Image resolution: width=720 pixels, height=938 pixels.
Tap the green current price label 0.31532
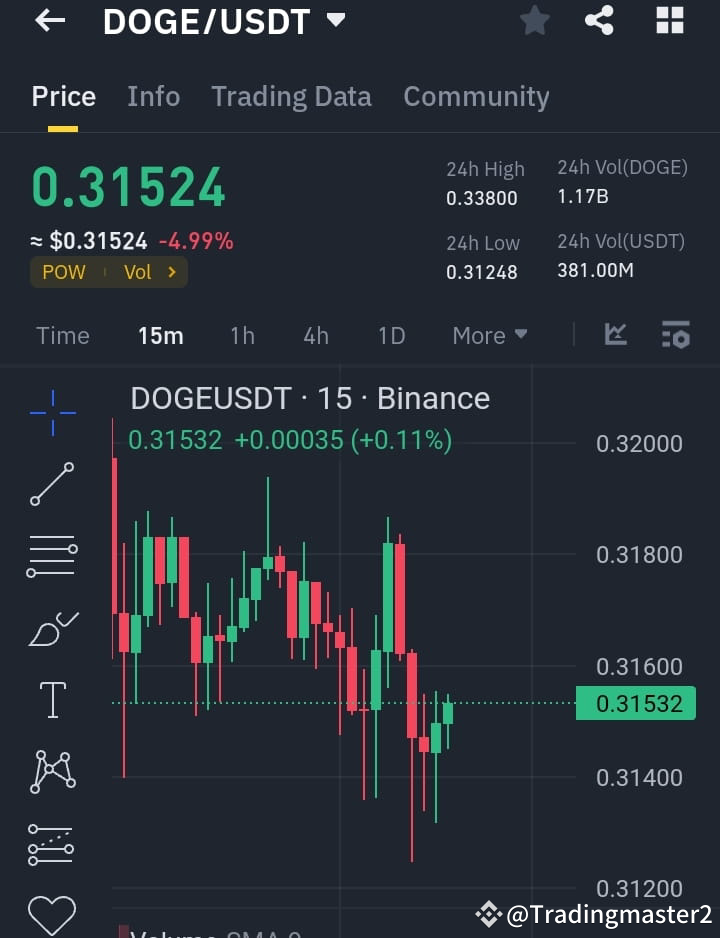636,703
